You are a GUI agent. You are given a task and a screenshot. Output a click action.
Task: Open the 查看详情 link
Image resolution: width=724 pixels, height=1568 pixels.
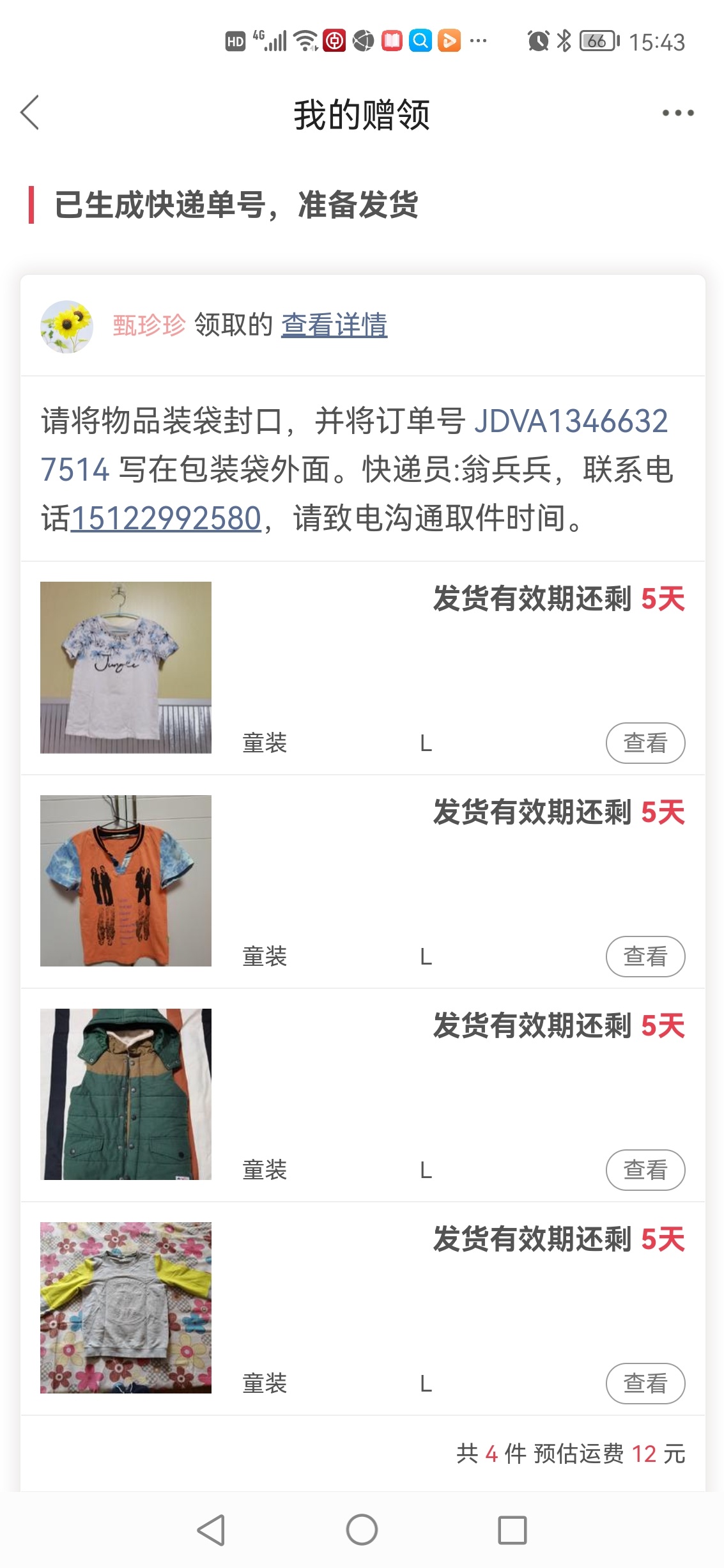click(x=334, y=325)
